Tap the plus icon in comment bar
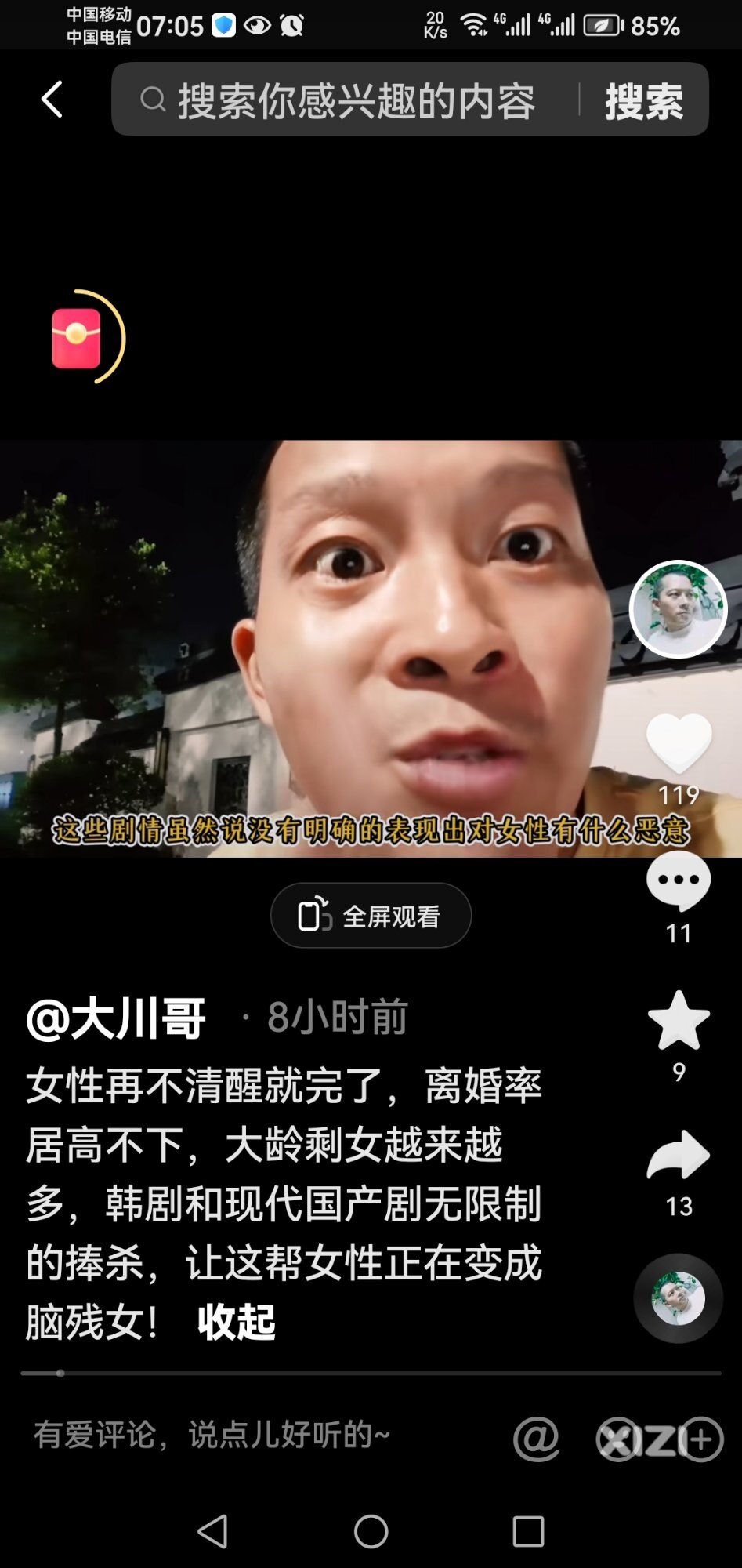742x1568 pixels. pyautogui.click(x=700, y=1439)
